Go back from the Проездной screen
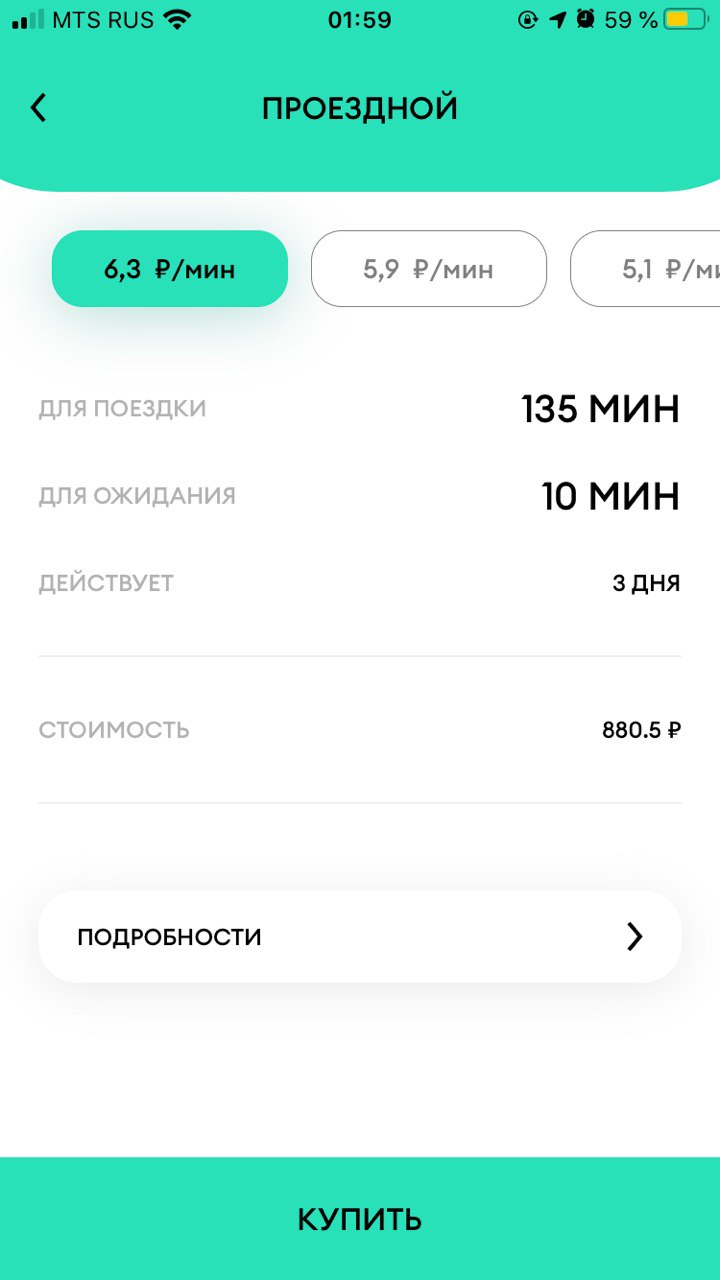The image size is (720, 1280). (38, 108)
